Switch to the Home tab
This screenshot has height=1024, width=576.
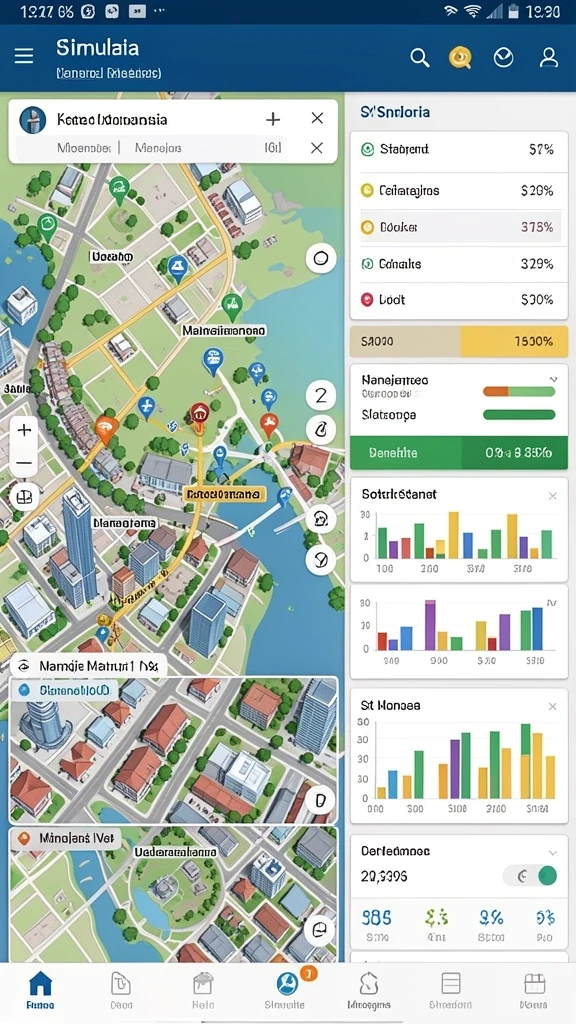(x=40, y=990)
